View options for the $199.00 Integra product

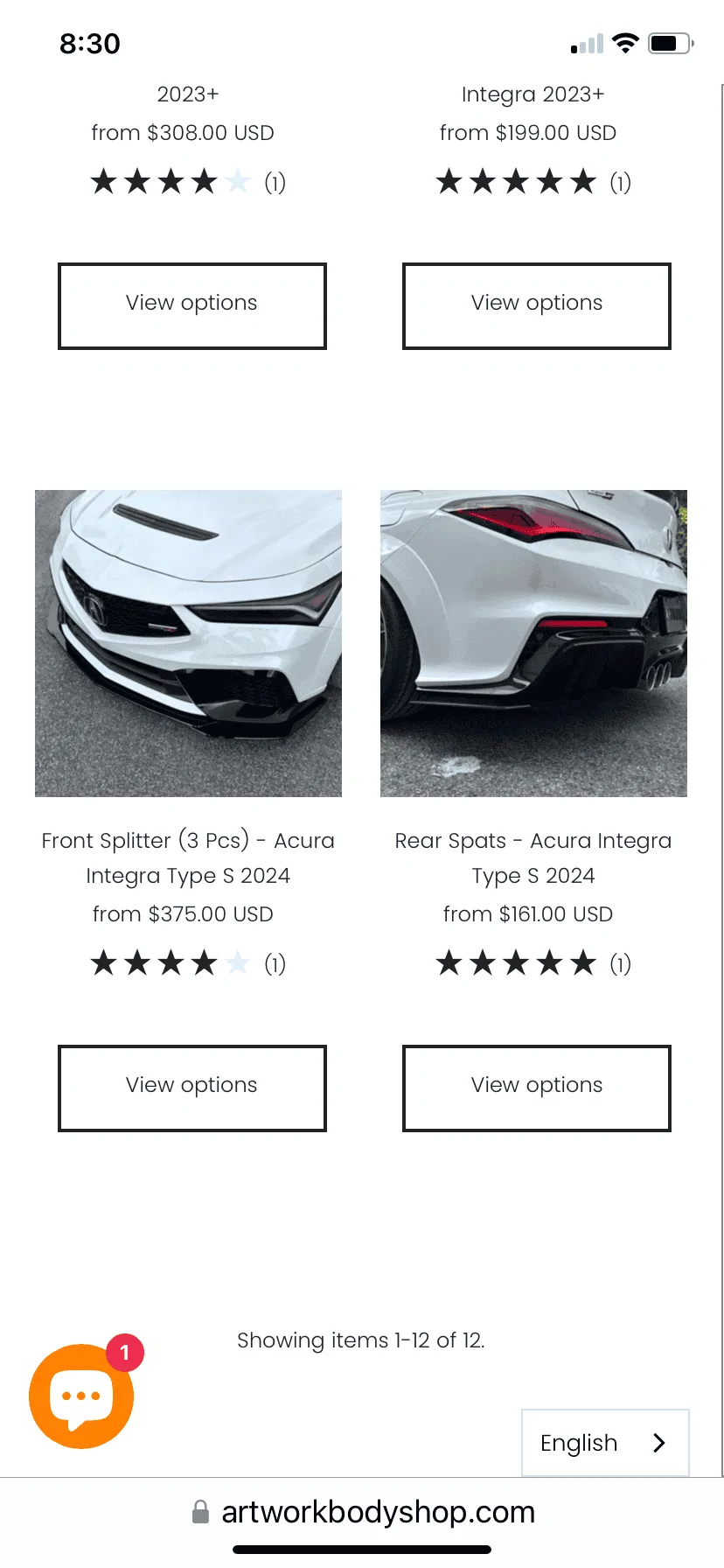(536, 305)
